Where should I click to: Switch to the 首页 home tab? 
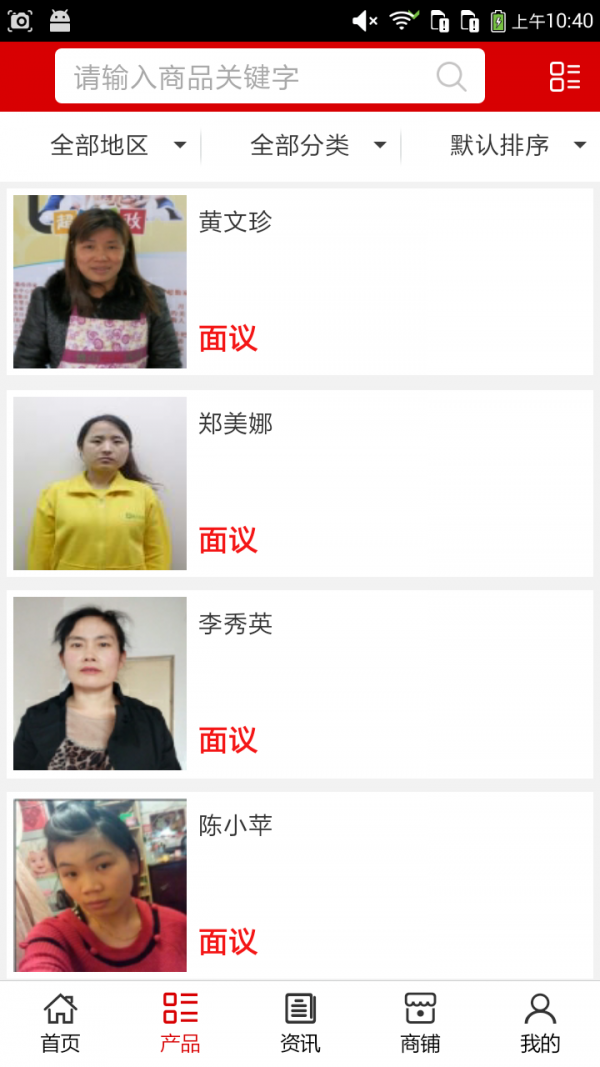click(60, 1023)
